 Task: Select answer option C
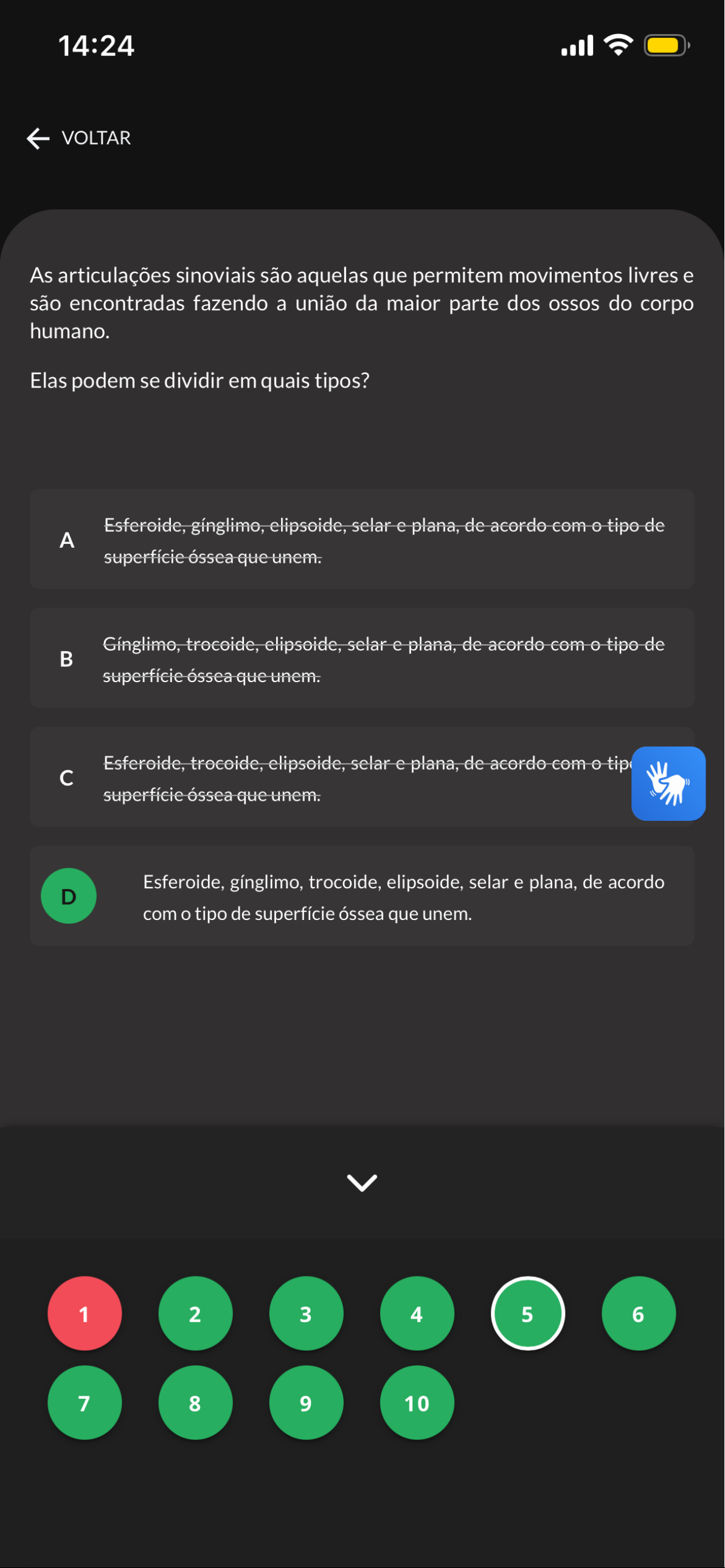362,776
